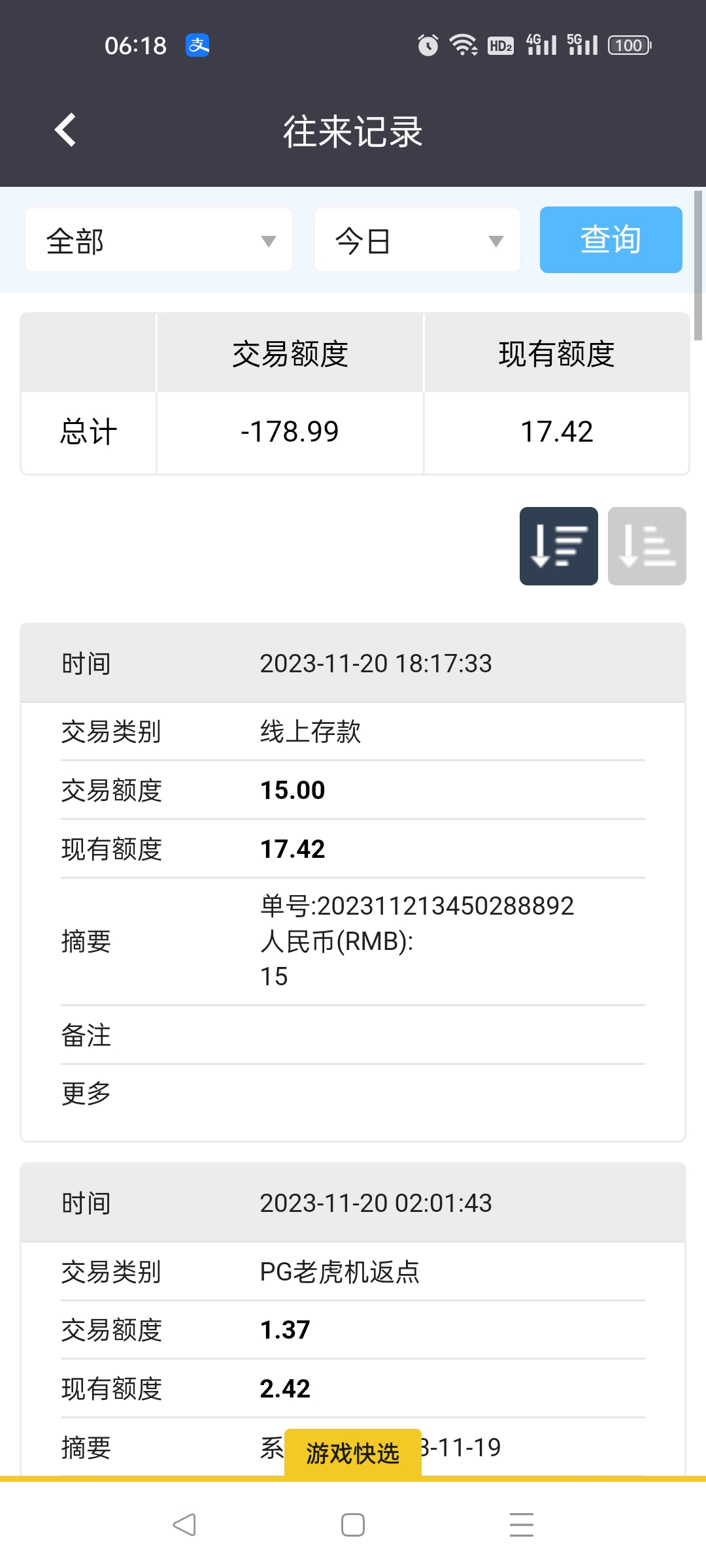
Task: Select the dark descending sort icon
Action: (558, 546)
